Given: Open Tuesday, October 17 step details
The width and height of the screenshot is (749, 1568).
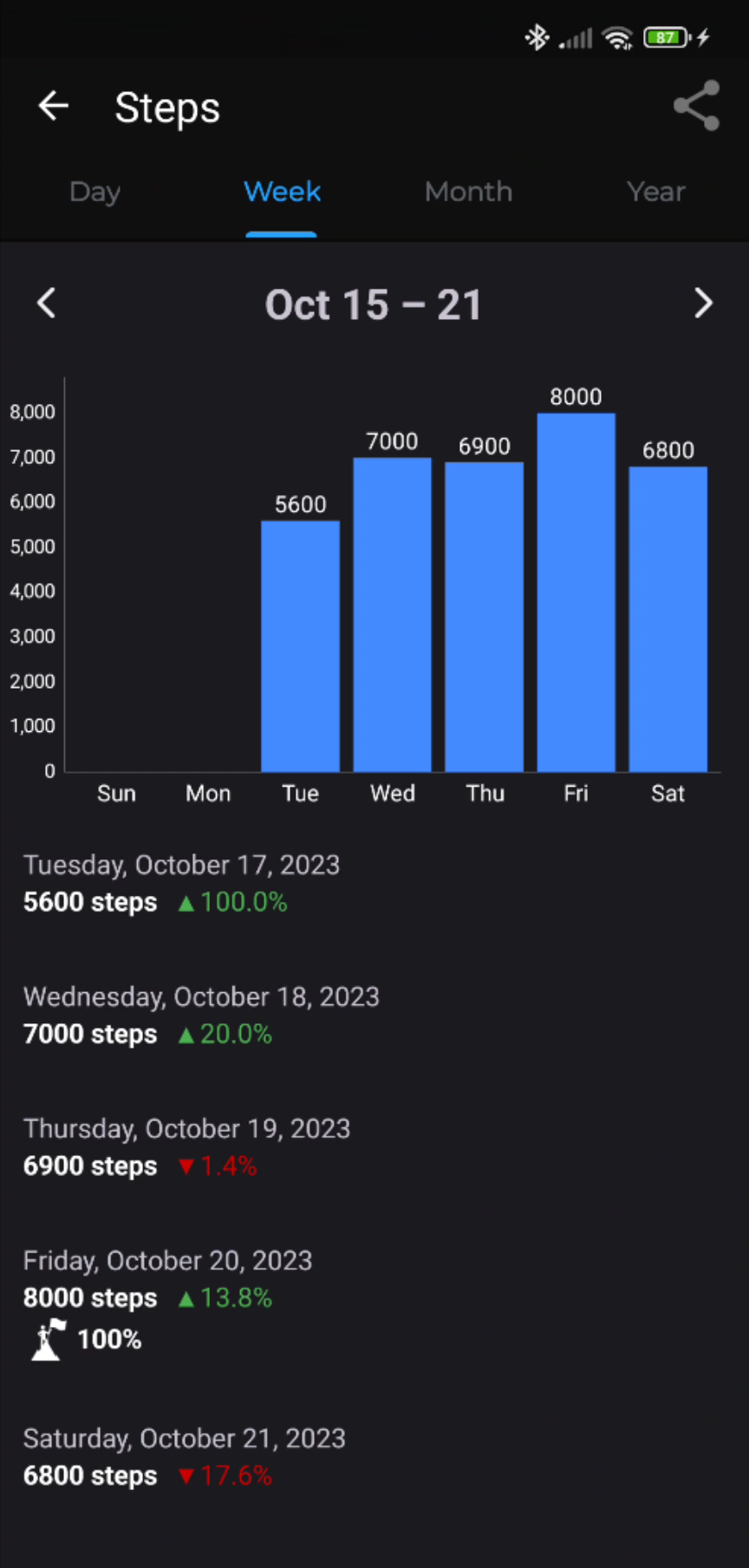Looking at the screenshot, I should click(182, 884).
